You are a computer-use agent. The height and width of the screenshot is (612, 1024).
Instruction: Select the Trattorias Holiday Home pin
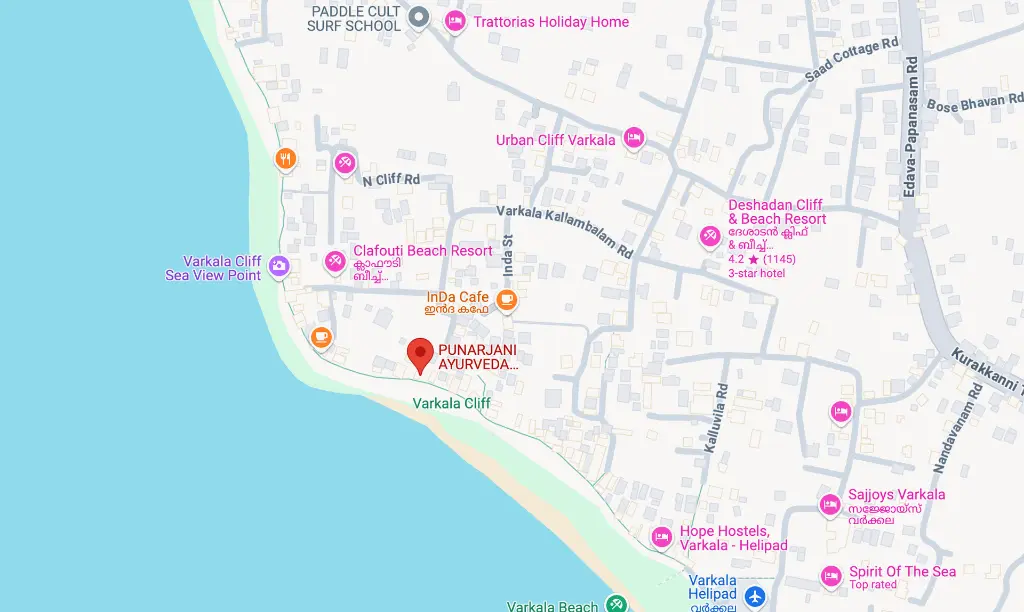point(455,20)
